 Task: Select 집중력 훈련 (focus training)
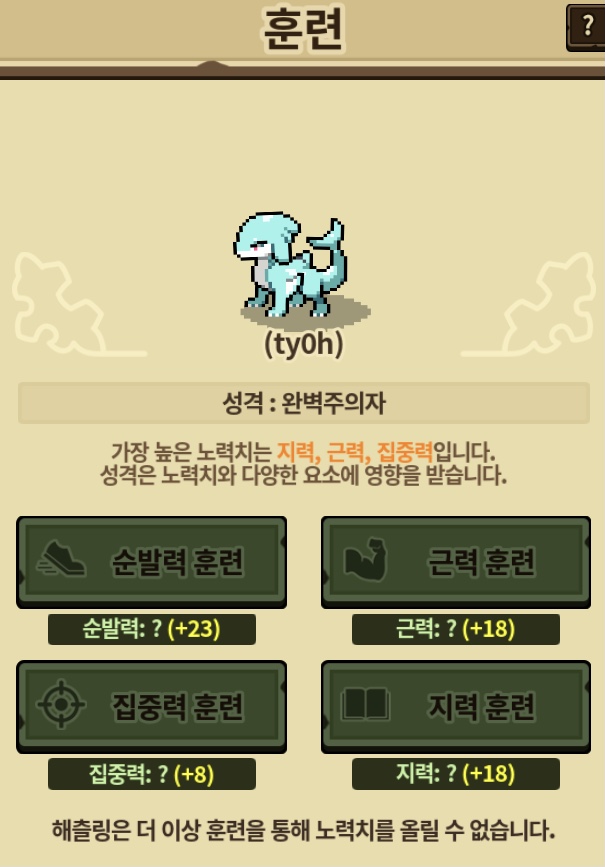pos(151,706)
